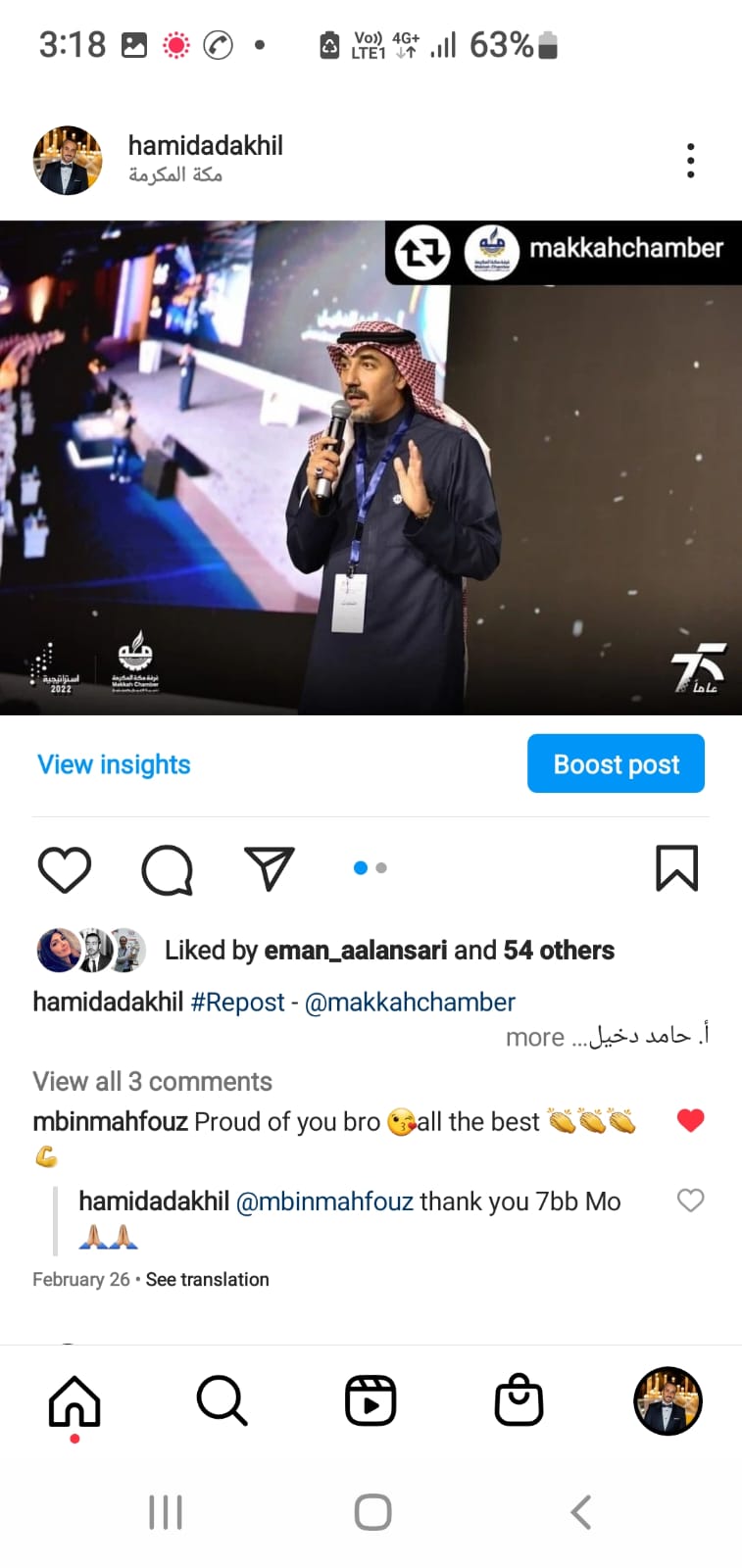The image size is (742, 1568).
Task: Tap the Boost post button
Action: click(x=616, y=763)
